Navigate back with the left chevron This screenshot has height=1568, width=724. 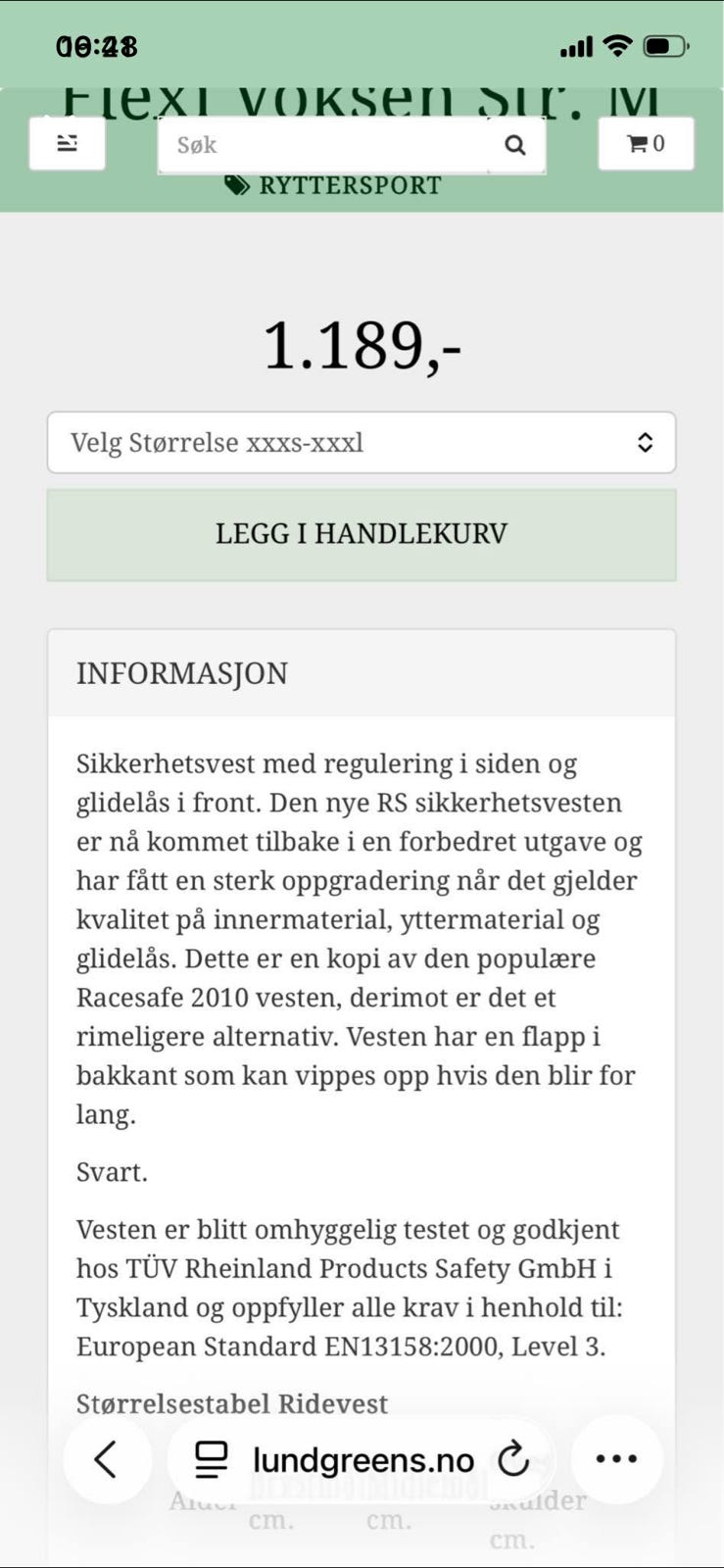(108, 1459)
